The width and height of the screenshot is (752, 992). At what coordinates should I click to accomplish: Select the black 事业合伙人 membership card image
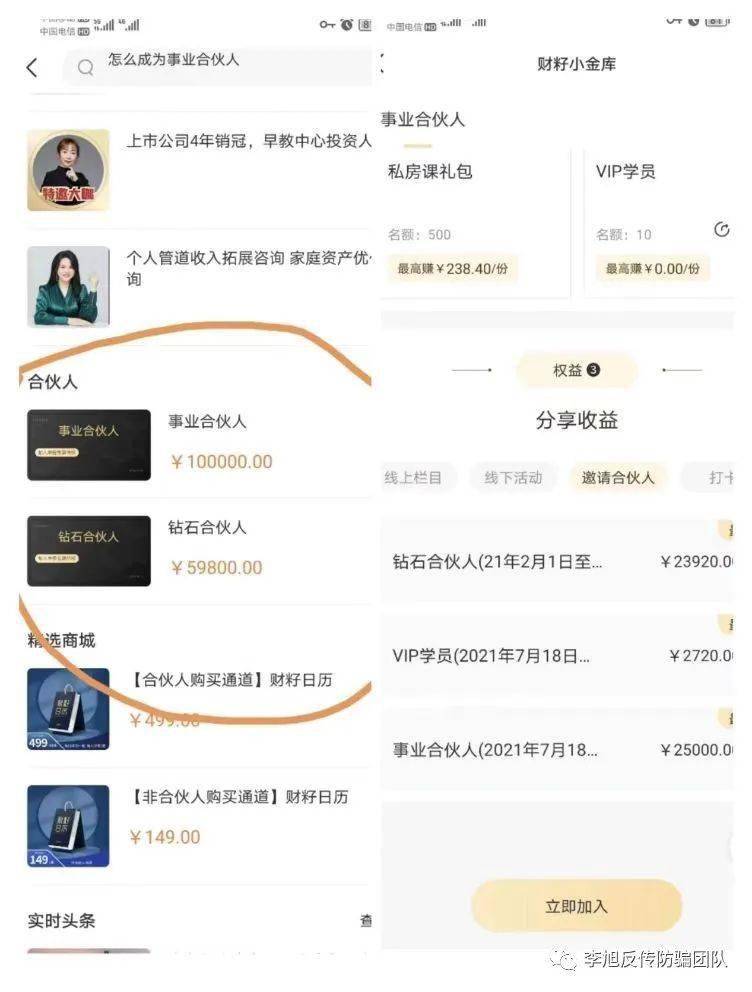(x=88, y=444)
